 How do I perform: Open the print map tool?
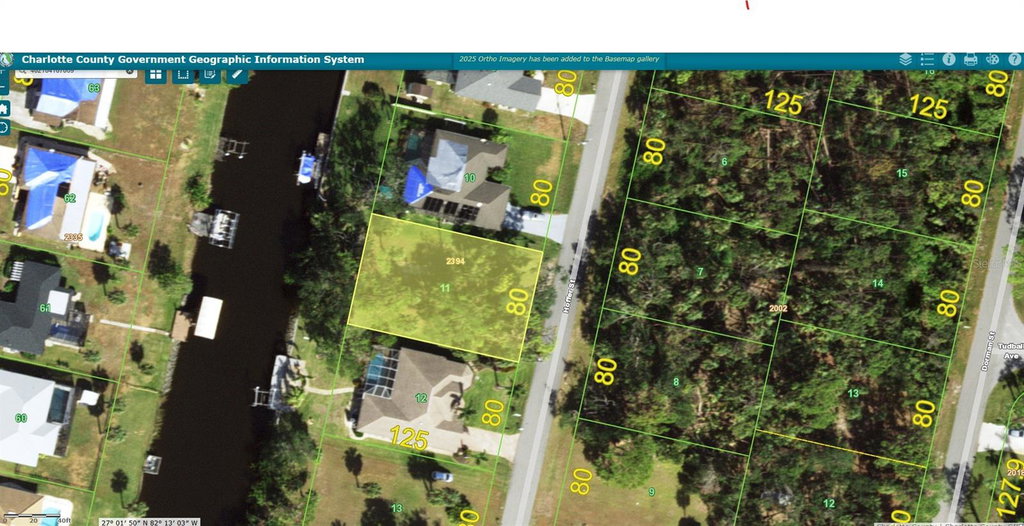970,60
